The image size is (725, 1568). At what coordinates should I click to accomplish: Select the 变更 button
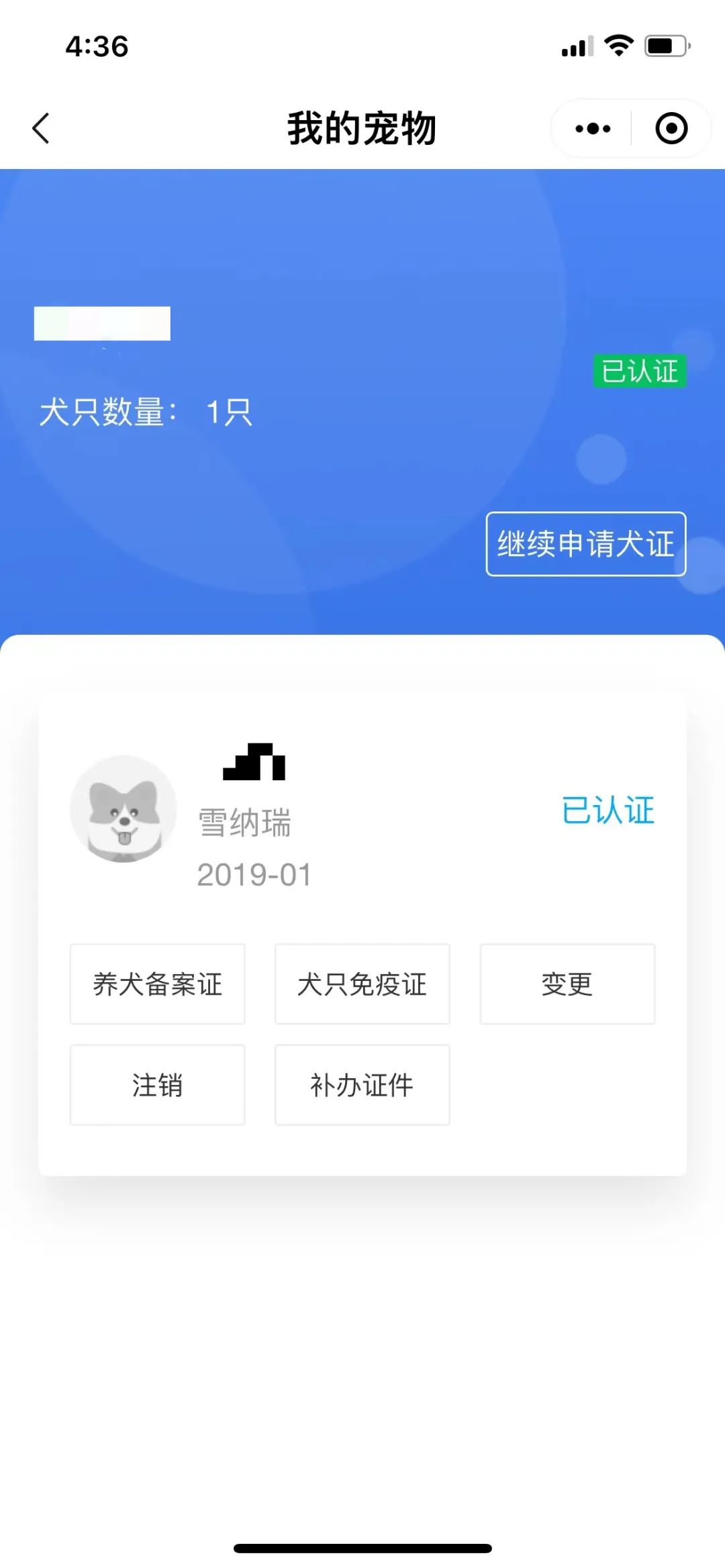(567, 984)
